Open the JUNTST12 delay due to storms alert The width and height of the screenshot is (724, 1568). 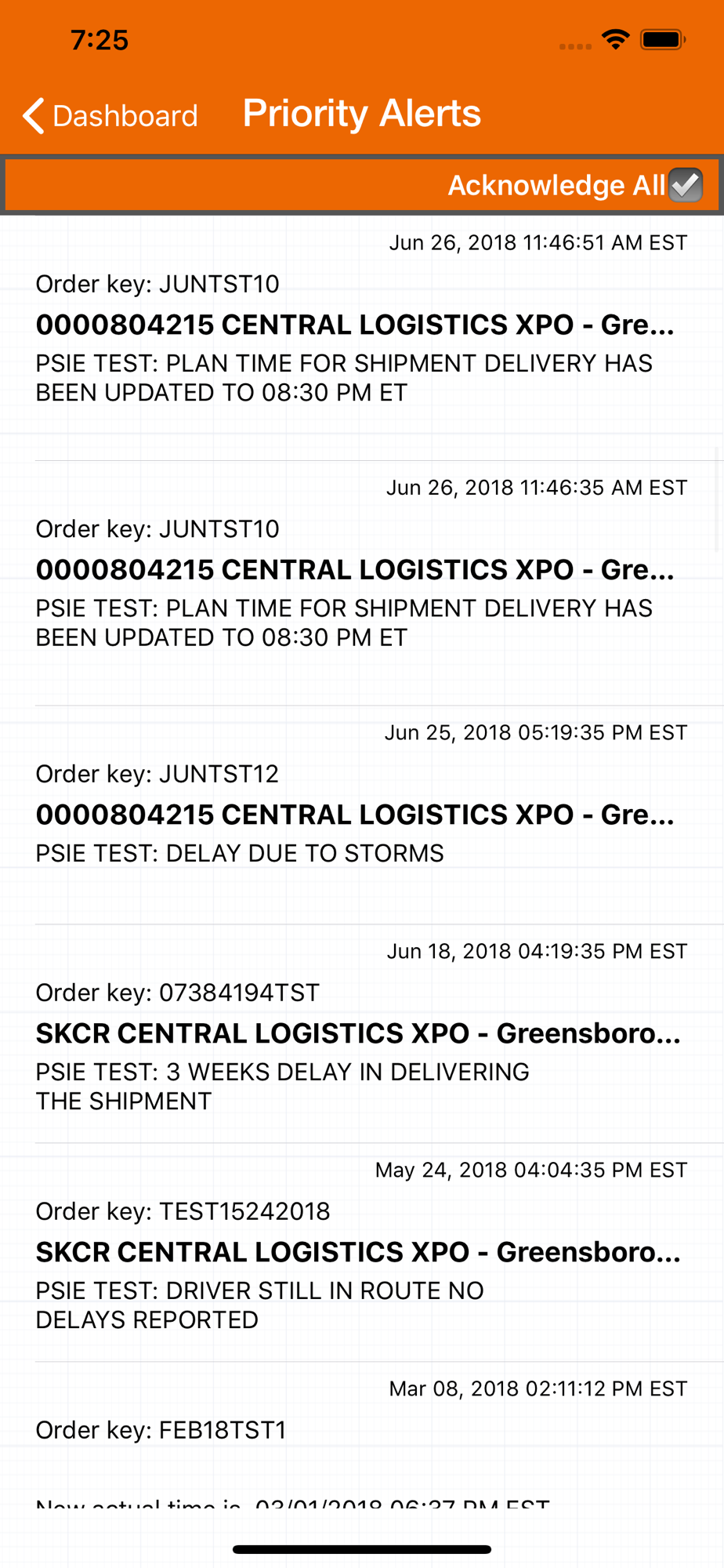tap(362, 815)
